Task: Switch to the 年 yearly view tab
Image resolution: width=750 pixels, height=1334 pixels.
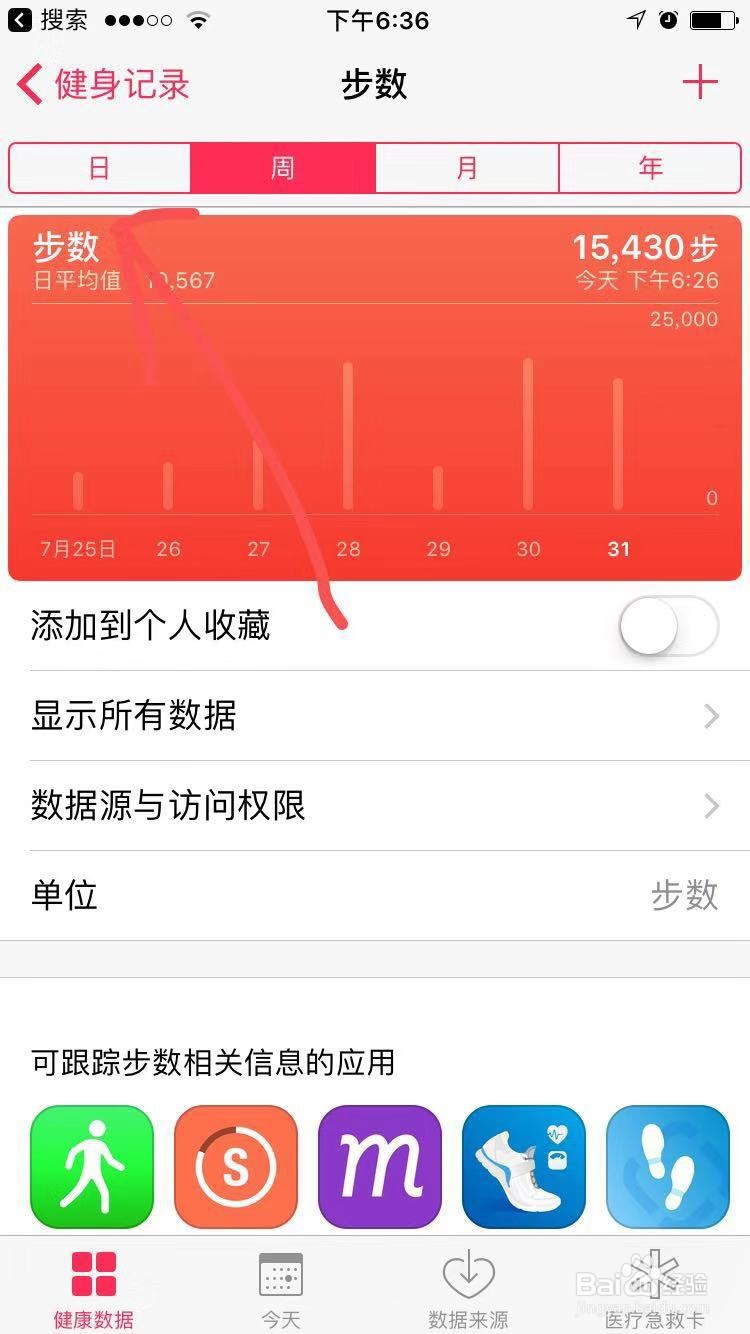Action: click(x=650, y=168)
